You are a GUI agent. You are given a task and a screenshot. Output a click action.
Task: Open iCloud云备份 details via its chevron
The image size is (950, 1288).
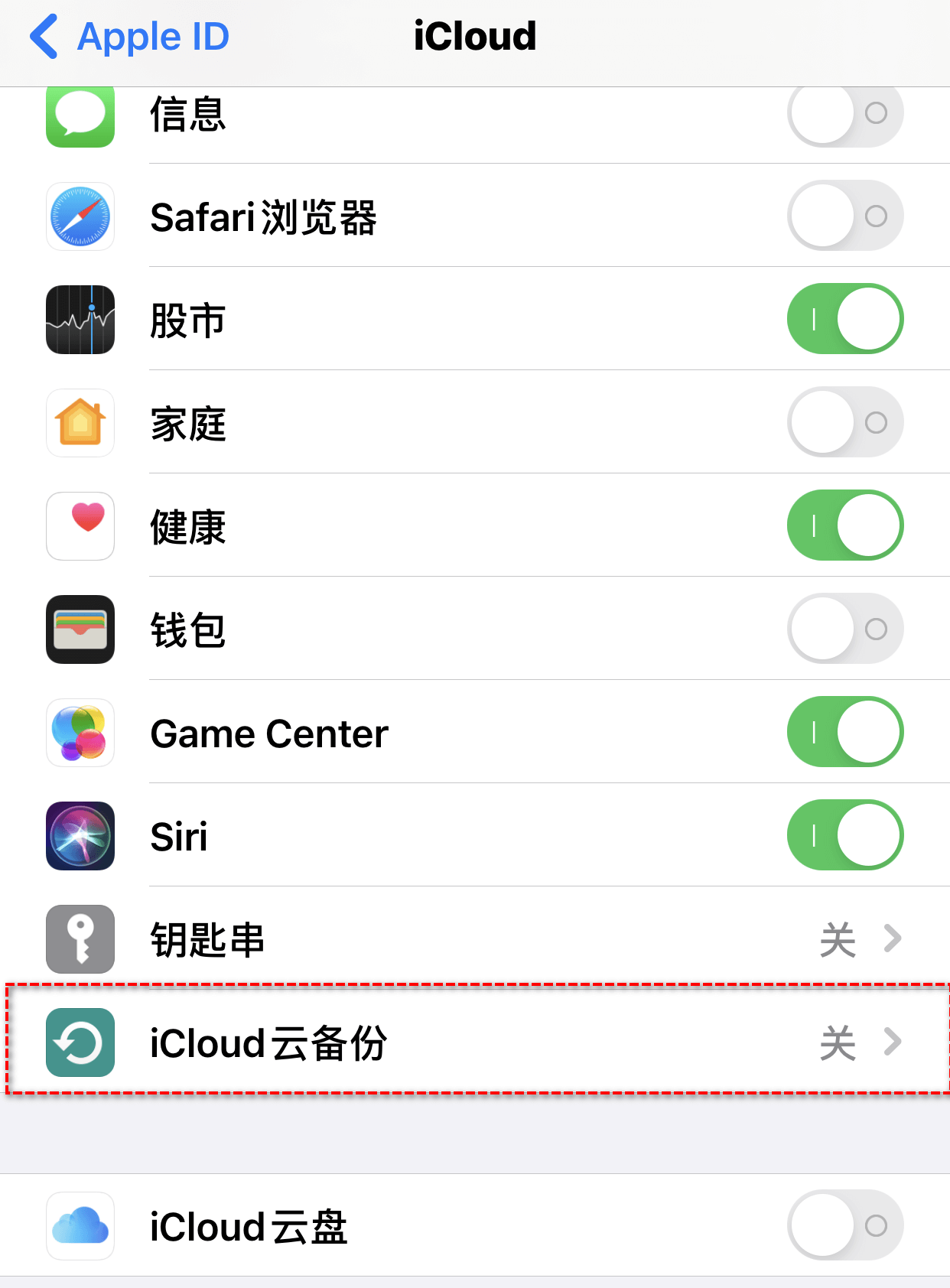(x=890, y=1042)
